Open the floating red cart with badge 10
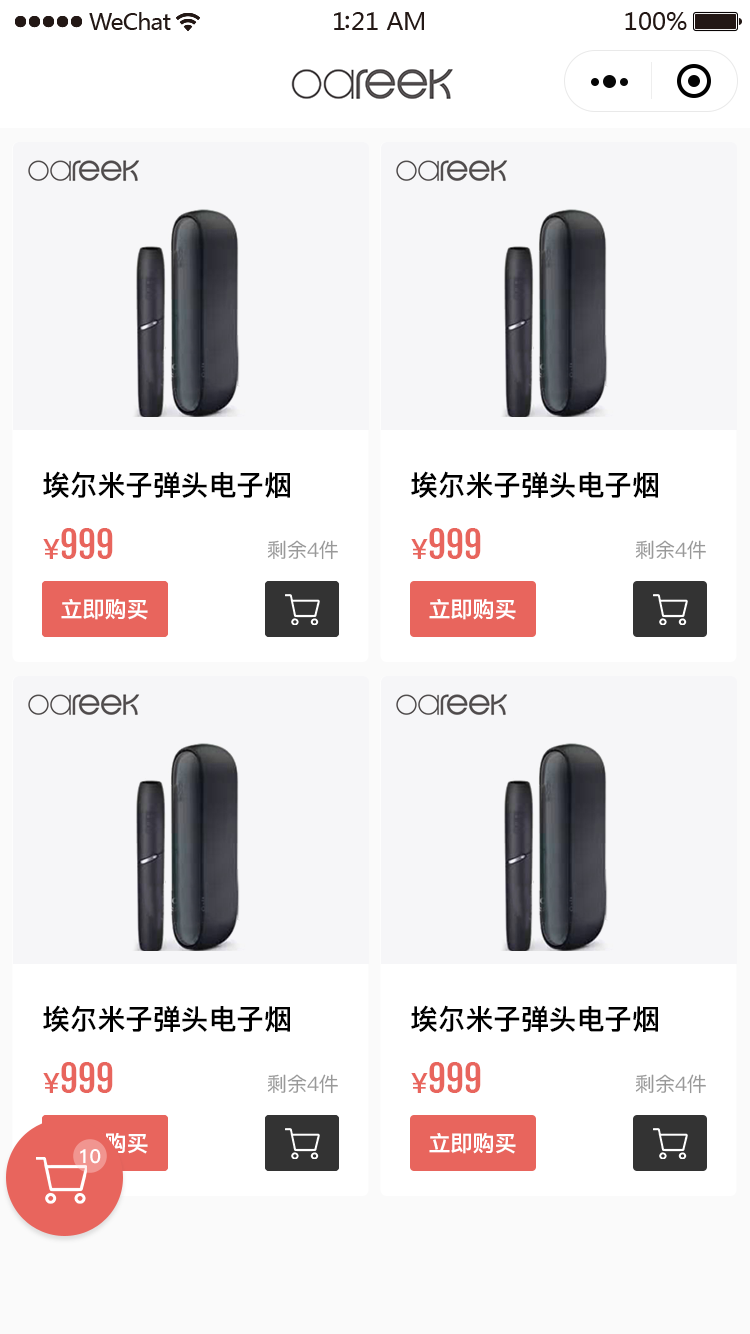The image size is (750, 1334). [x=64, y=1179]
